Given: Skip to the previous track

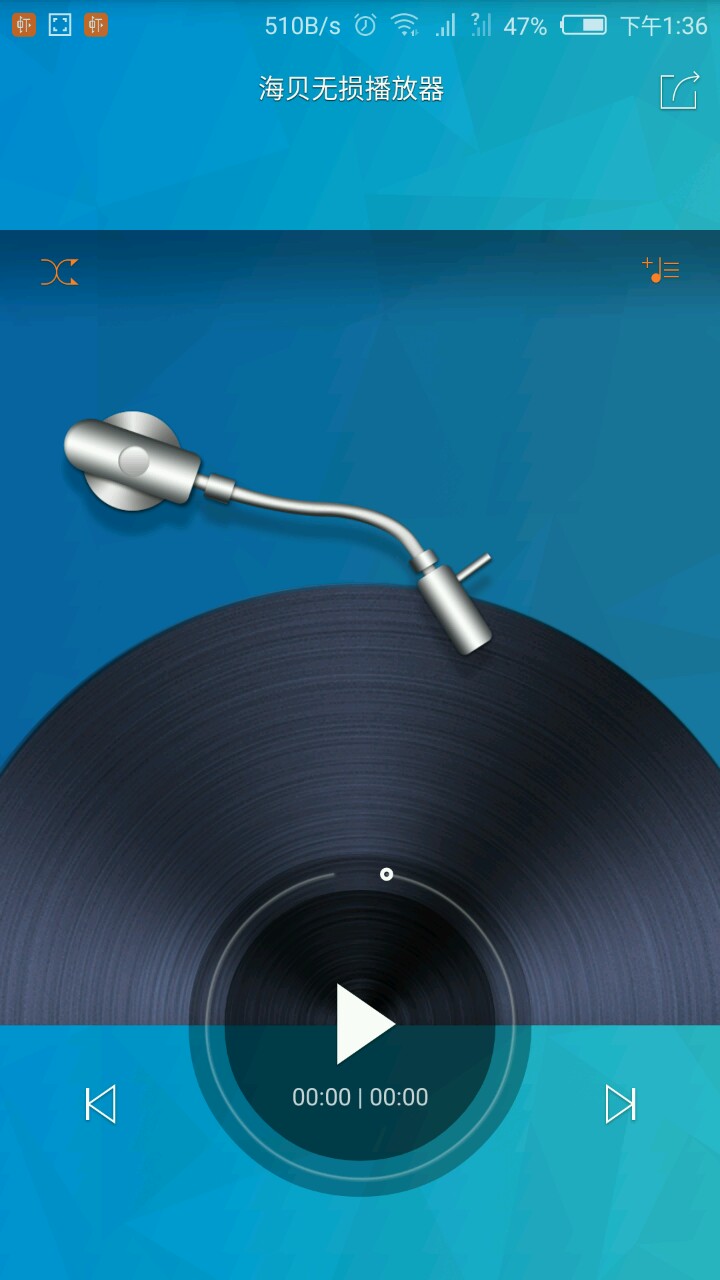Looking at the screenshot, I should click(100, 1104).
